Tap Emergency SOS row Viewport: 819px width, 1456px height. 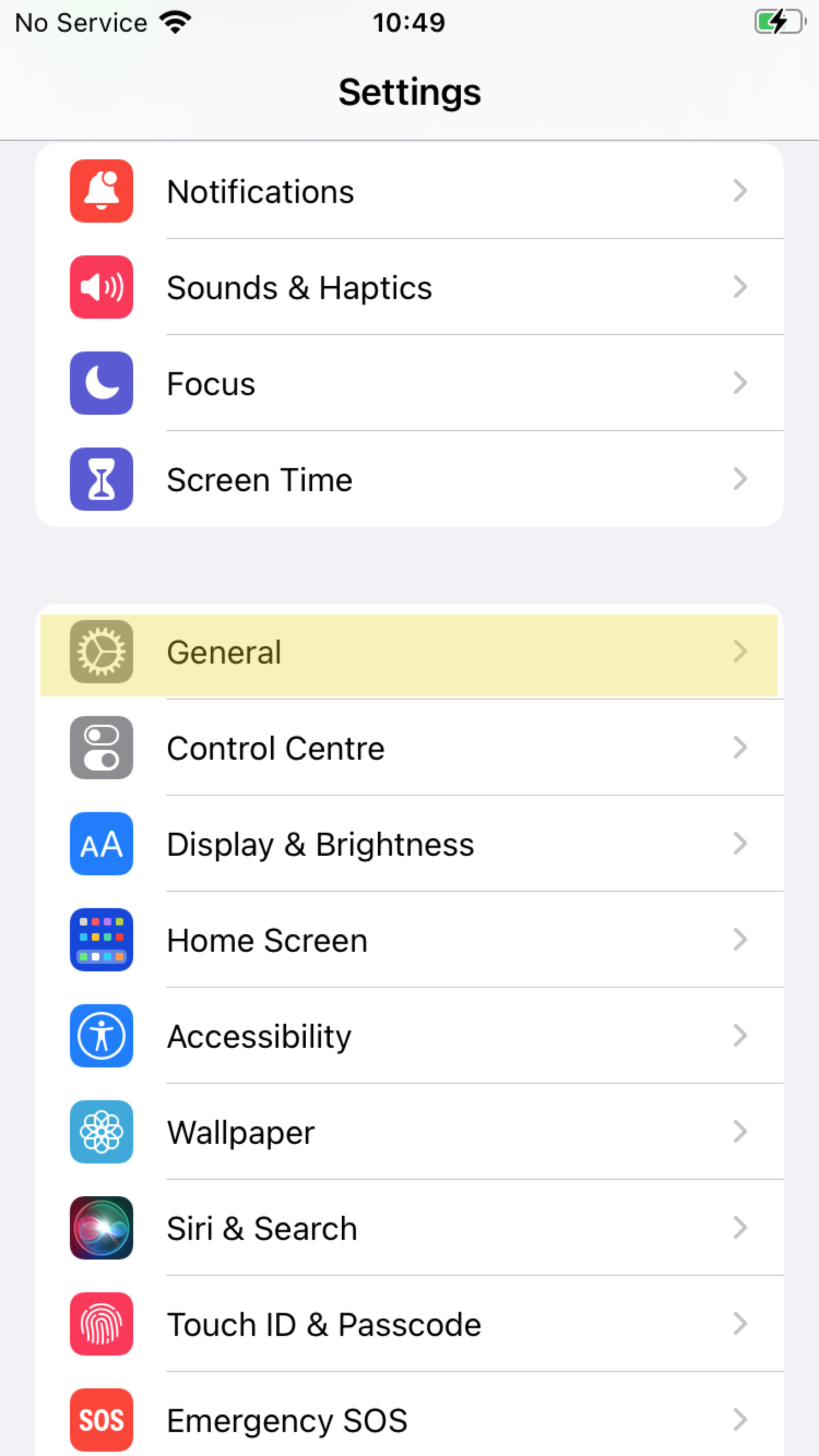[x=408, y=1419]
